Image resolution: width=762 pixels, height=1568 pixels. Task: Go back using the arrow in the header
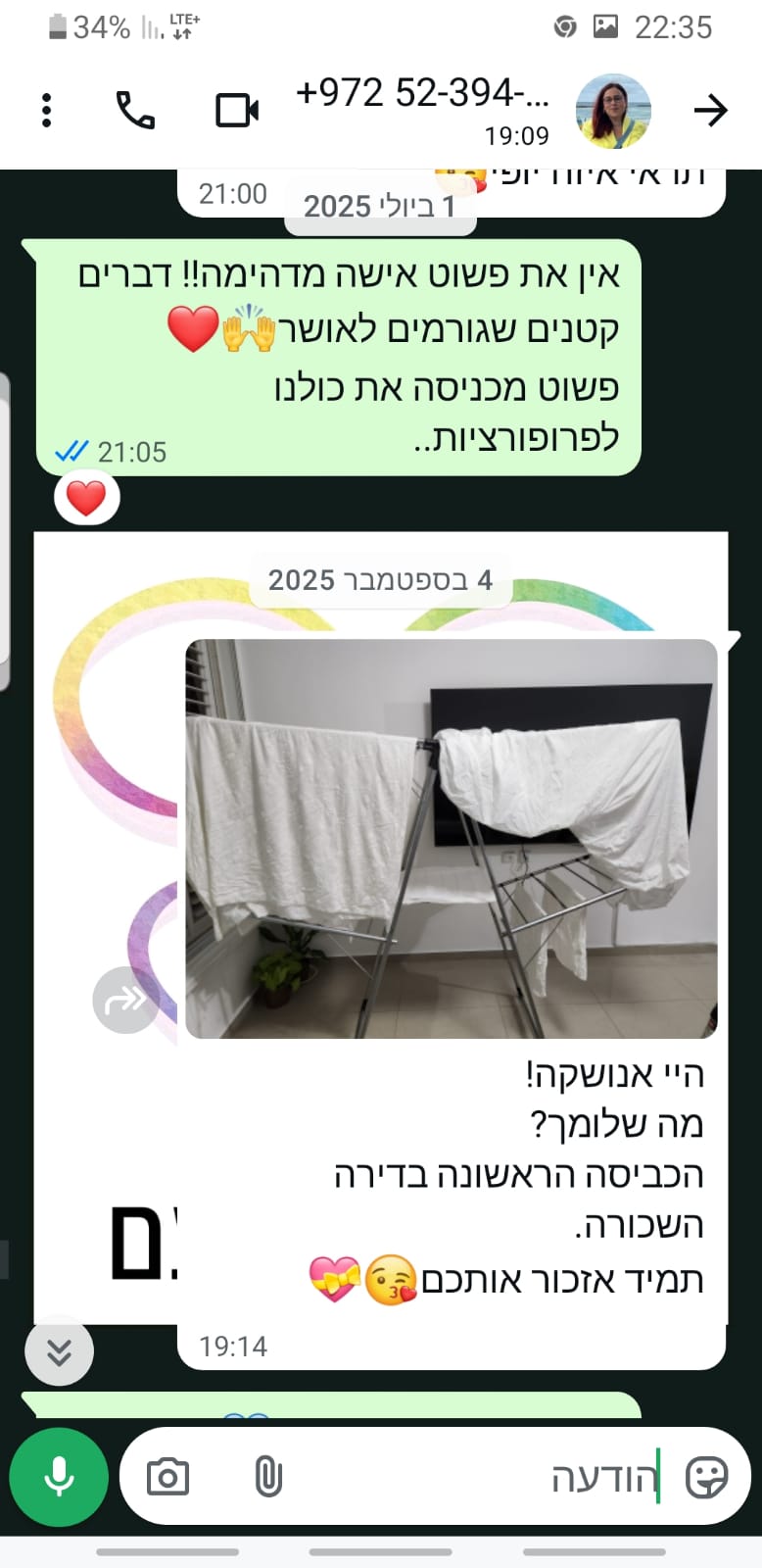coord(711,111)
